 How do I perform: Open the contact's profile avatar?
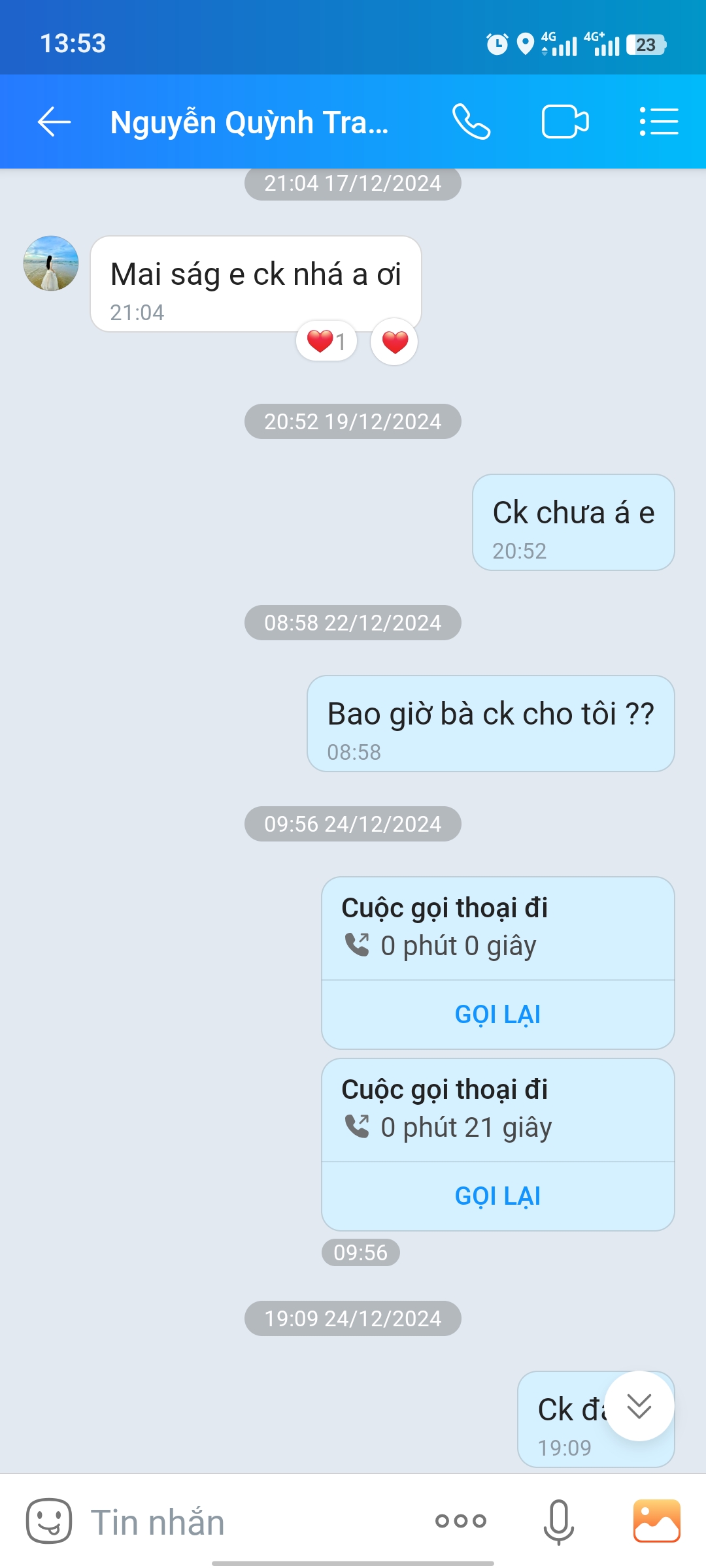51,263
